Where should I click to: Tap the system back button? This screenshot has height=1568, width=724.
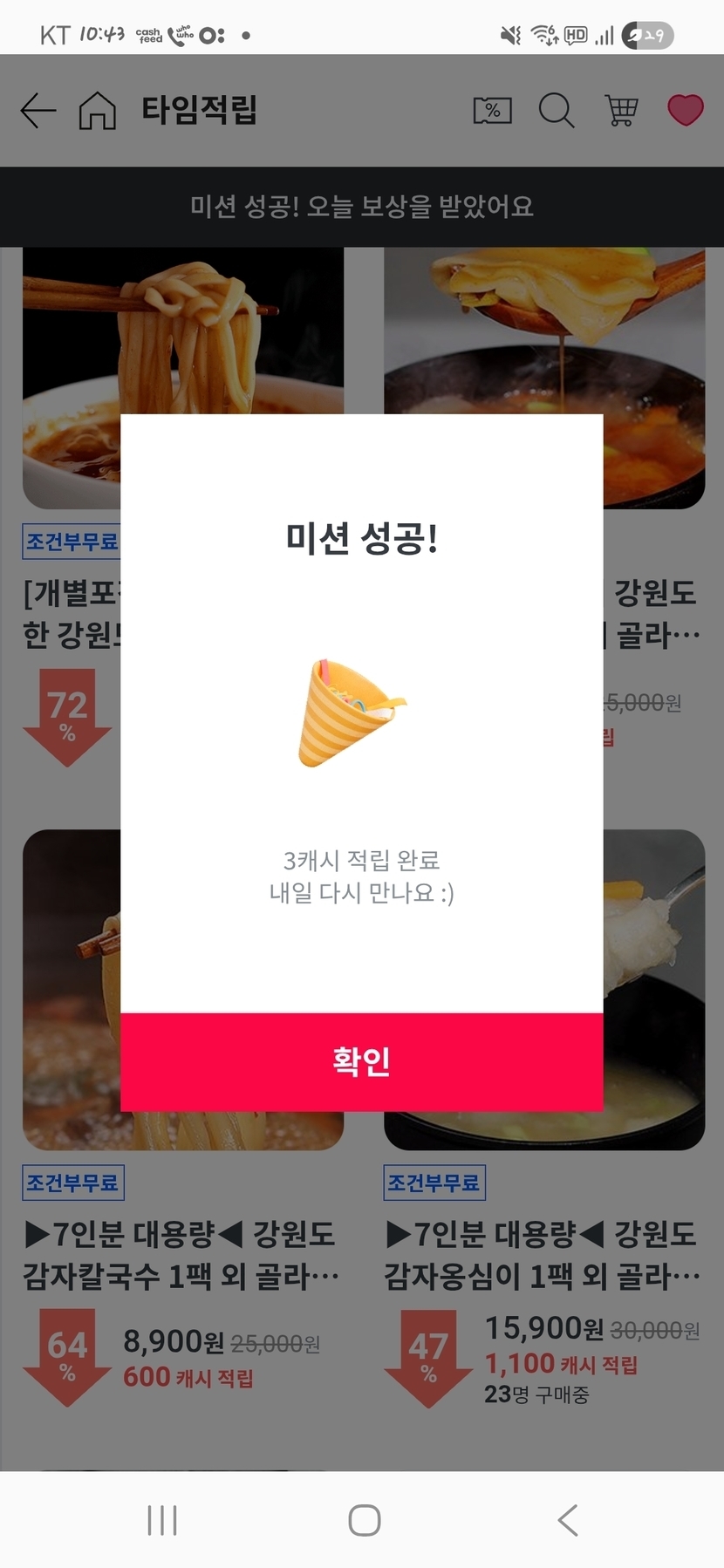568,1520
